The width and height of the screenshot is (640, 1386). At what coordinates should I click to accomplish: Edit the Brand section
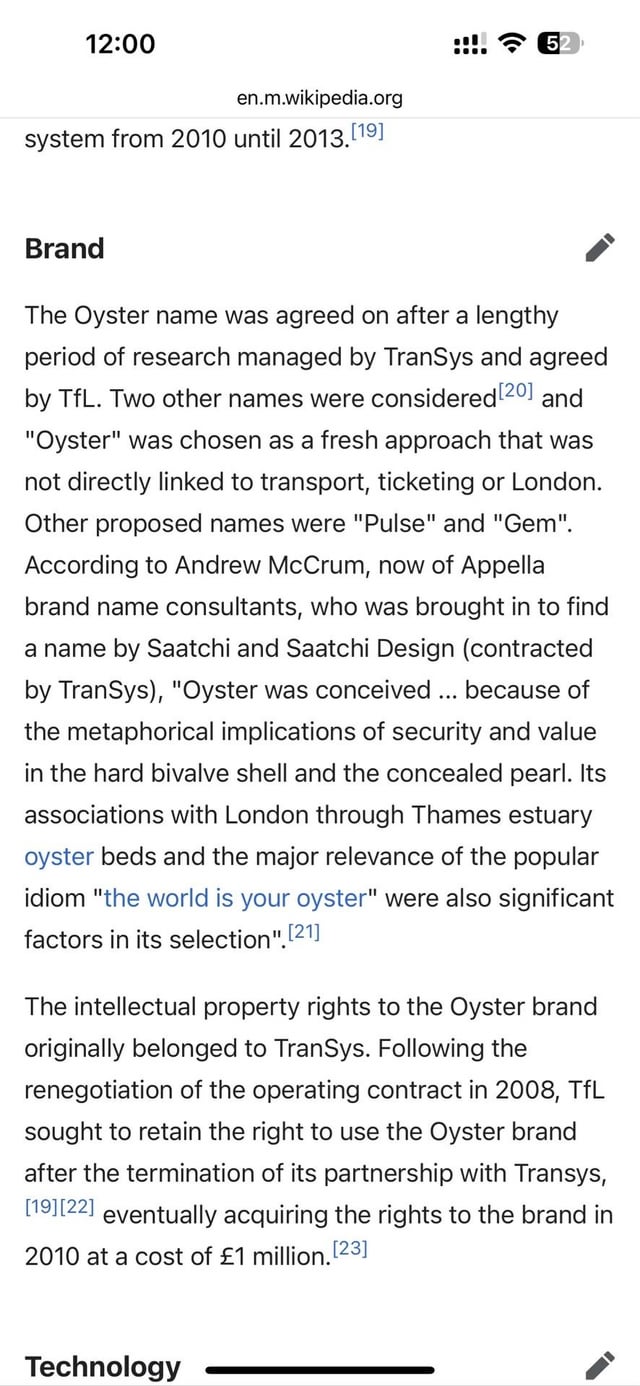pos(599,248)
